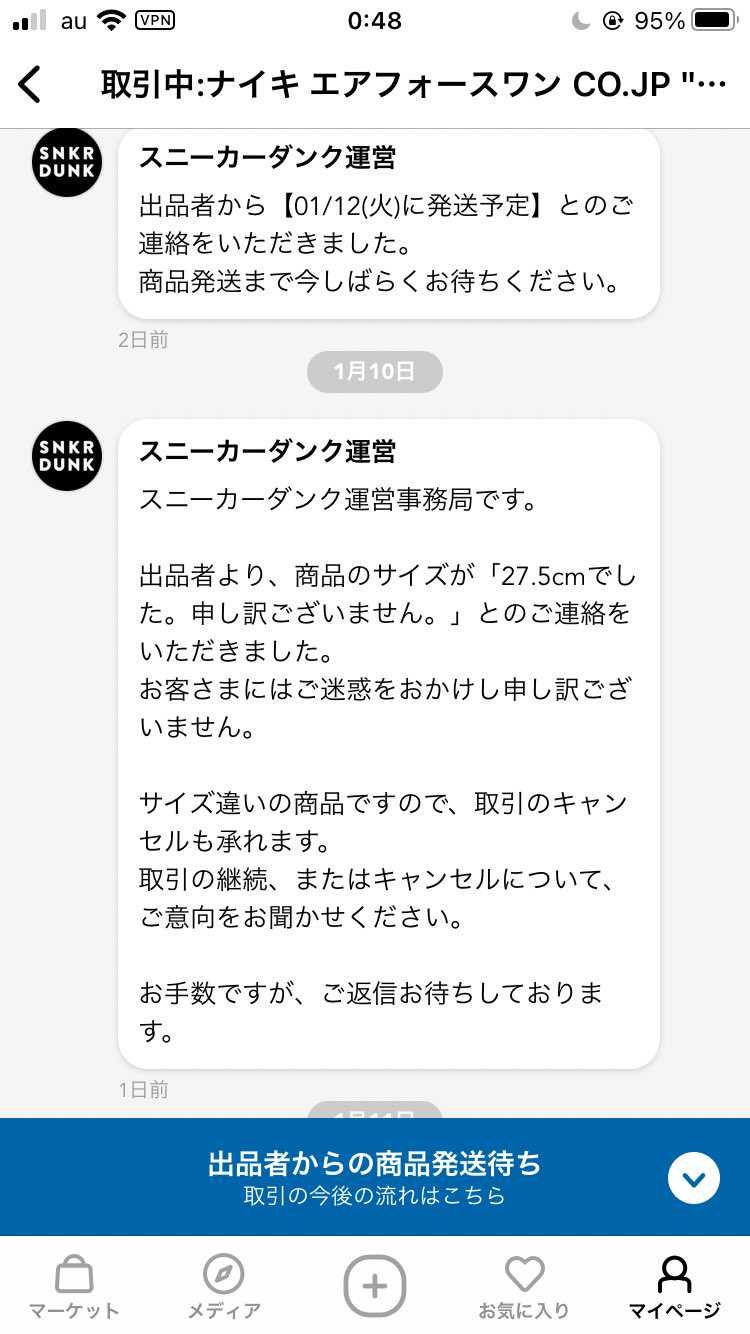Tap the SNKR DUNK avatar on first message
This screenshot has width=750, height=1334.
point(66,162)
